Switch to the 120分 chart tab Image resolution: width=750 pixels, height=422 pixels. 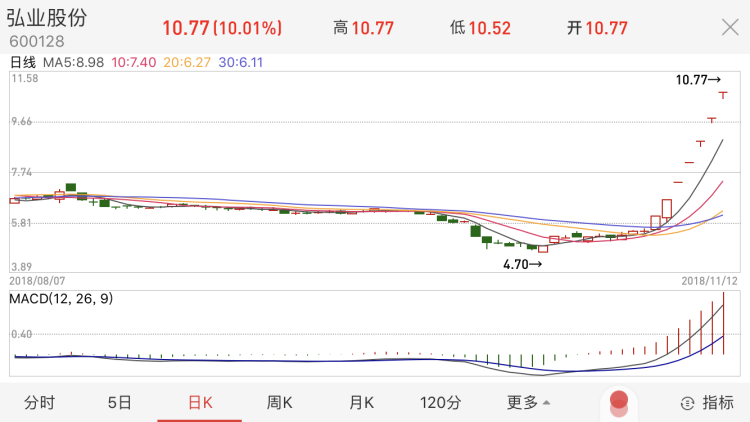pyautogui.click(x=441, y=403)
